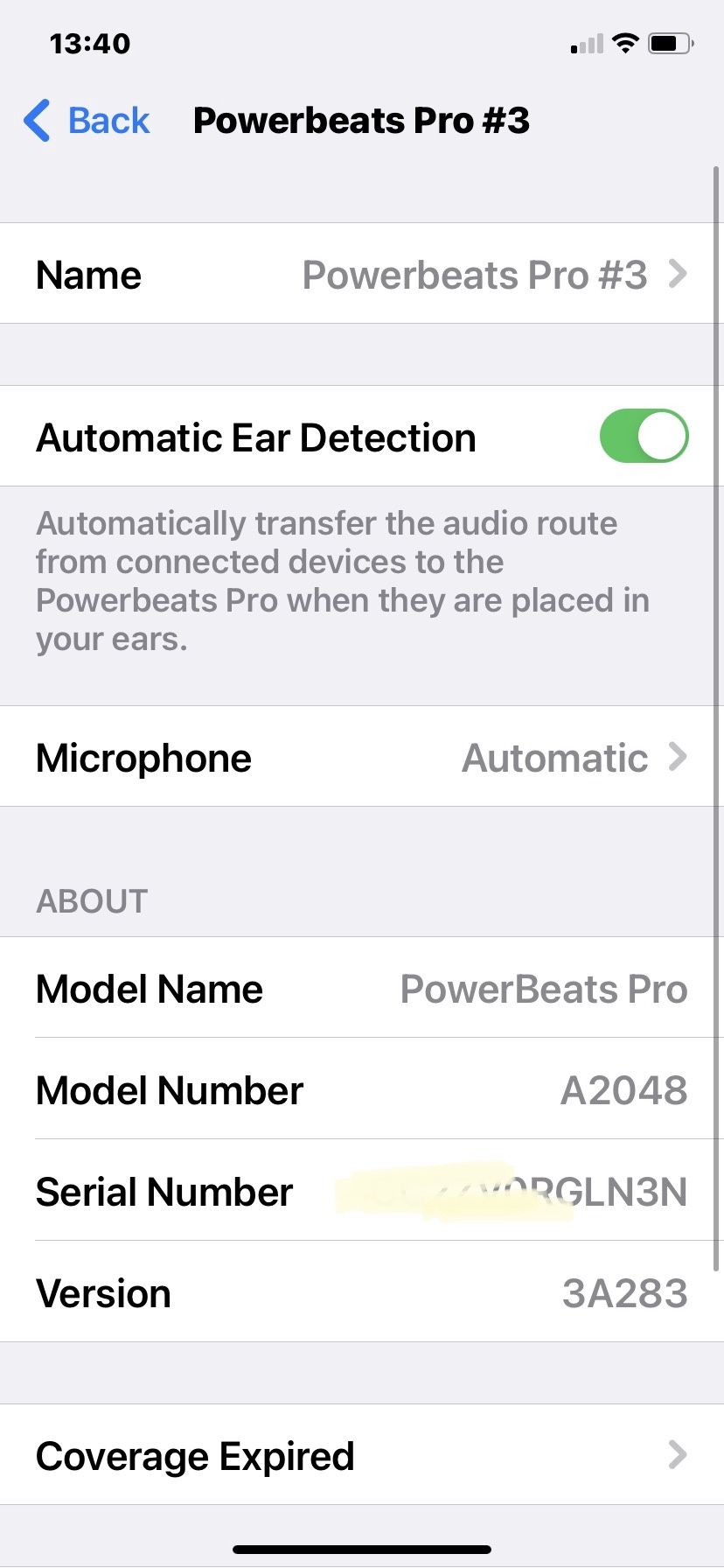
Task: Open the Name row to rename Powerbeats
Action: pyautogui.click(x=362, y=274)
